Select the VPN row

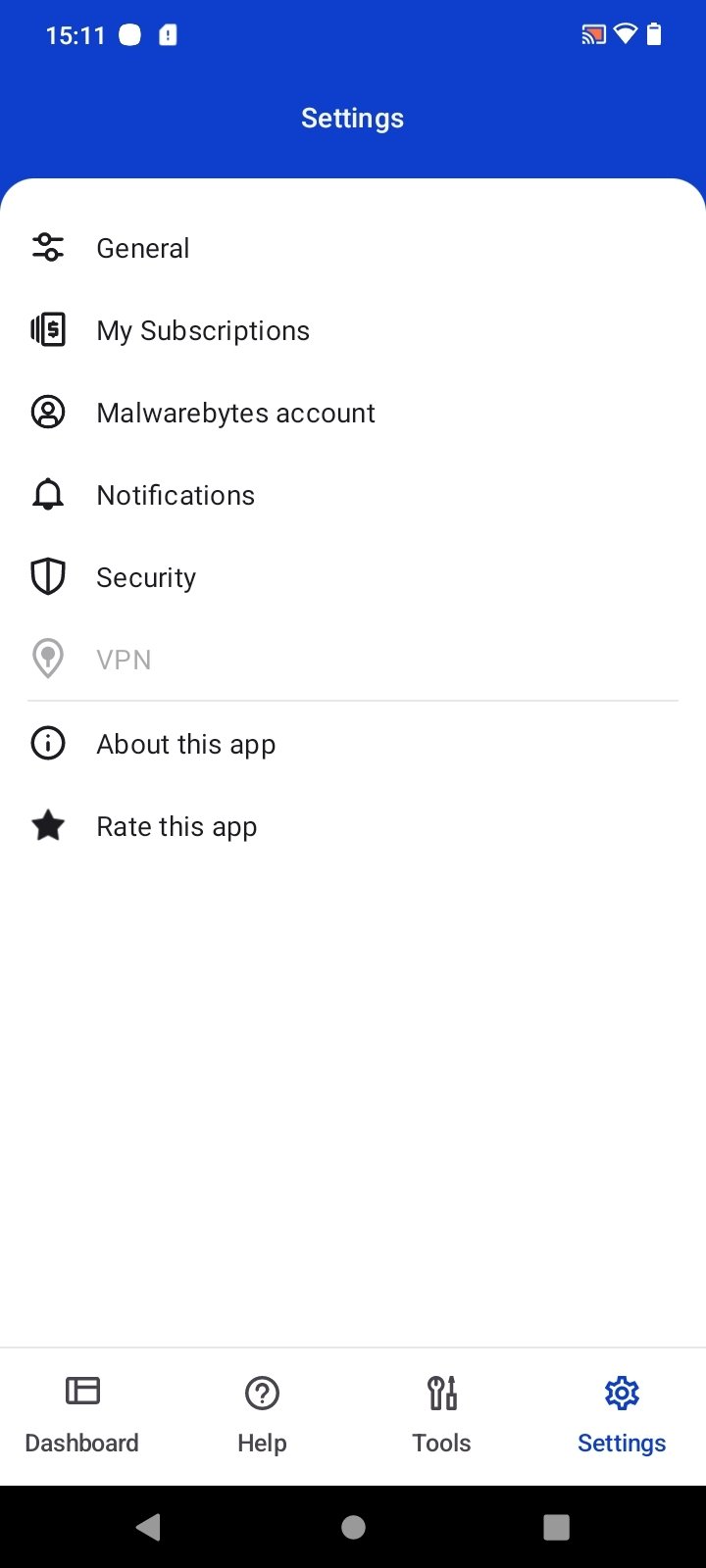click(x=353, y=660)
